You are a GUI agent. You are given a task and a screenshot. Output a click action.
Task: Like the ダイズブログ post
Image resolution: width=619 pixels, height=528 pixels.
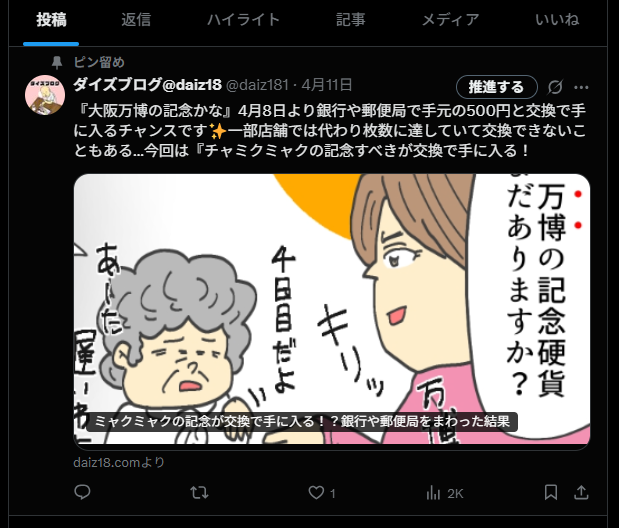click(316, 492)
